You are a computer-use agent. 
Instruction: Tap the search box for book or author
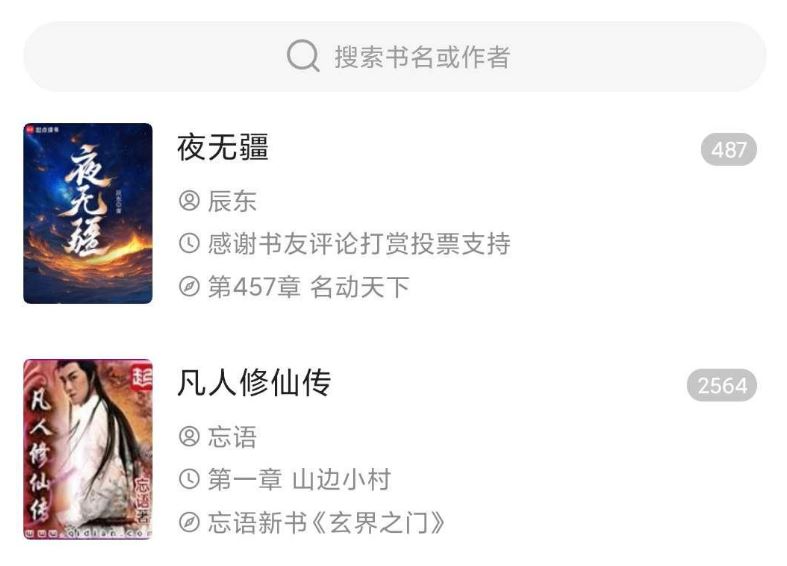point(394,57)
